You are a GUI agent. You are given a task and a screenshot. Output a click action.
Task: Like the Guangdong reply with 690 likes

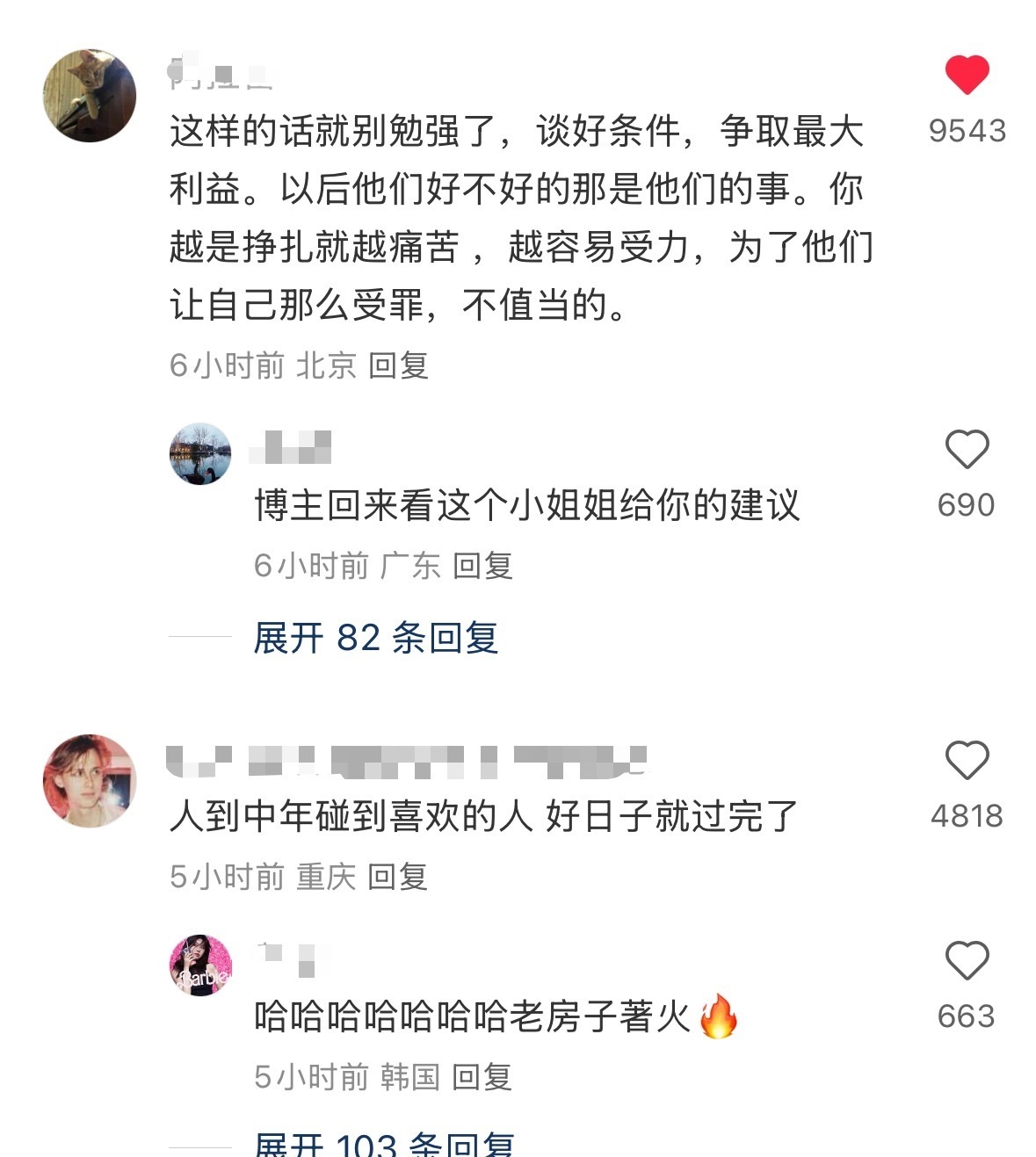pos(967,450)
